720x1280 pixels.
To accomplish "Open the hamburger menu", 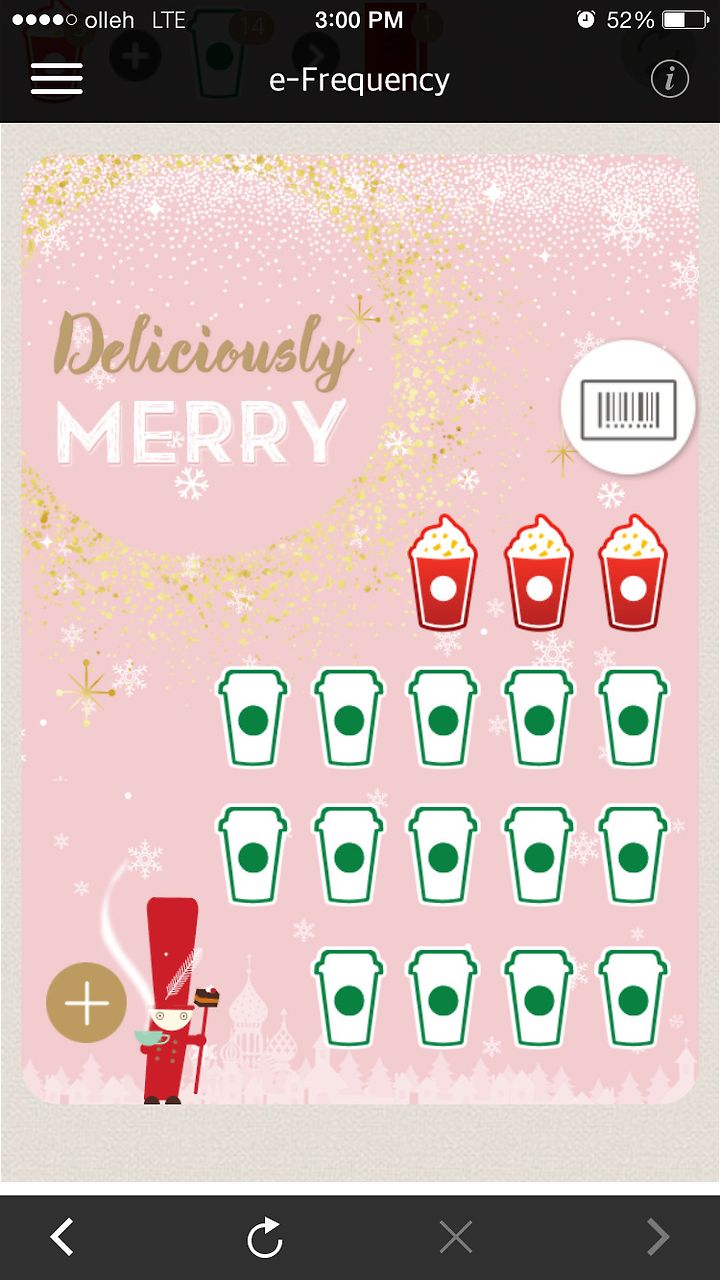I will [x=56, y=79].
